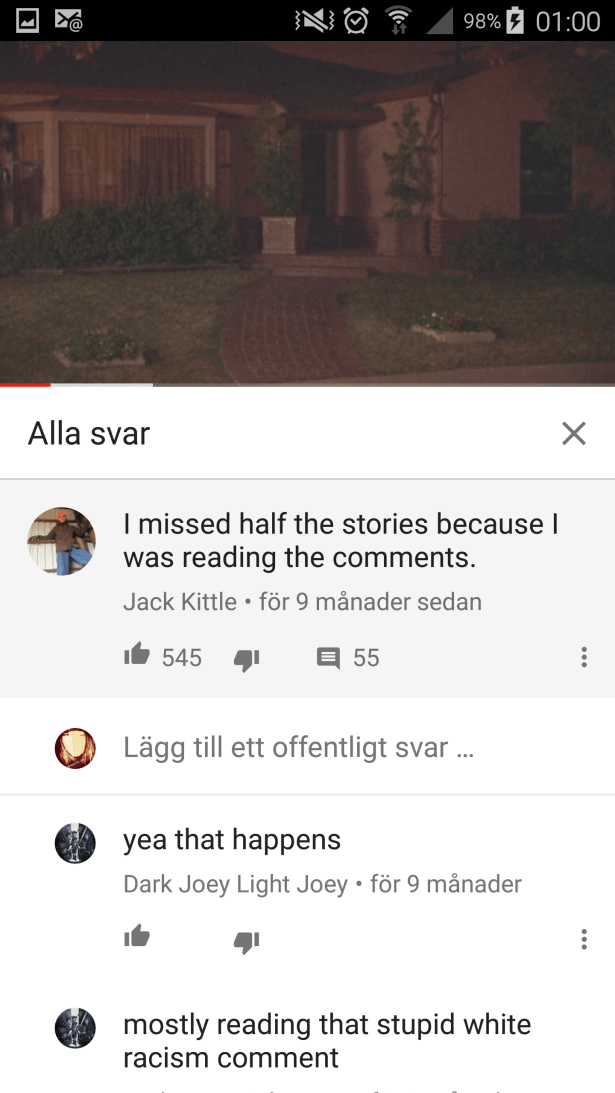Open replies icon on Jack Kittle's comment

pos(328,657)
